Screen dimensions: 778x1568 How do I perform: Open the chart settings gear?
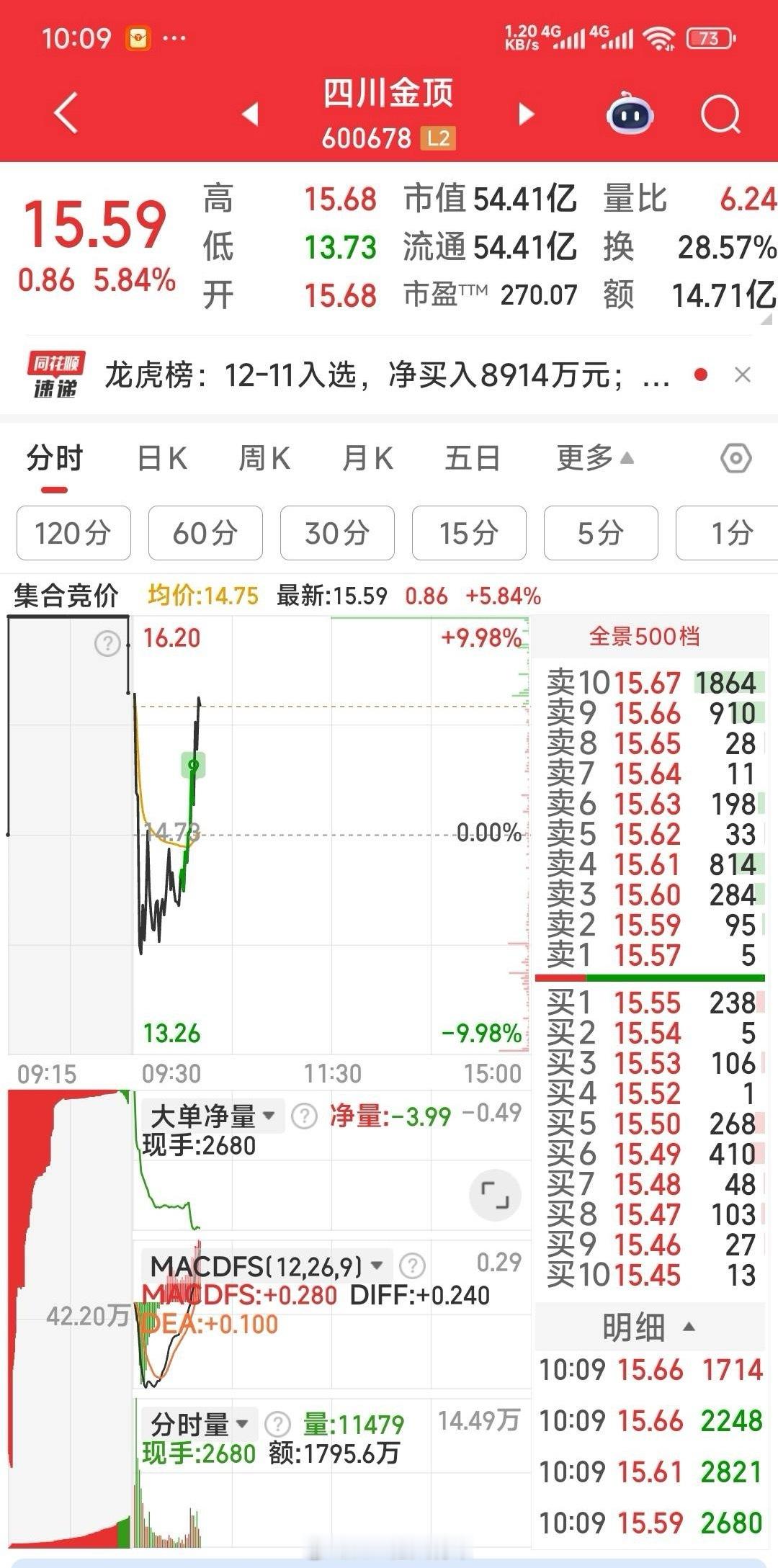734,457
